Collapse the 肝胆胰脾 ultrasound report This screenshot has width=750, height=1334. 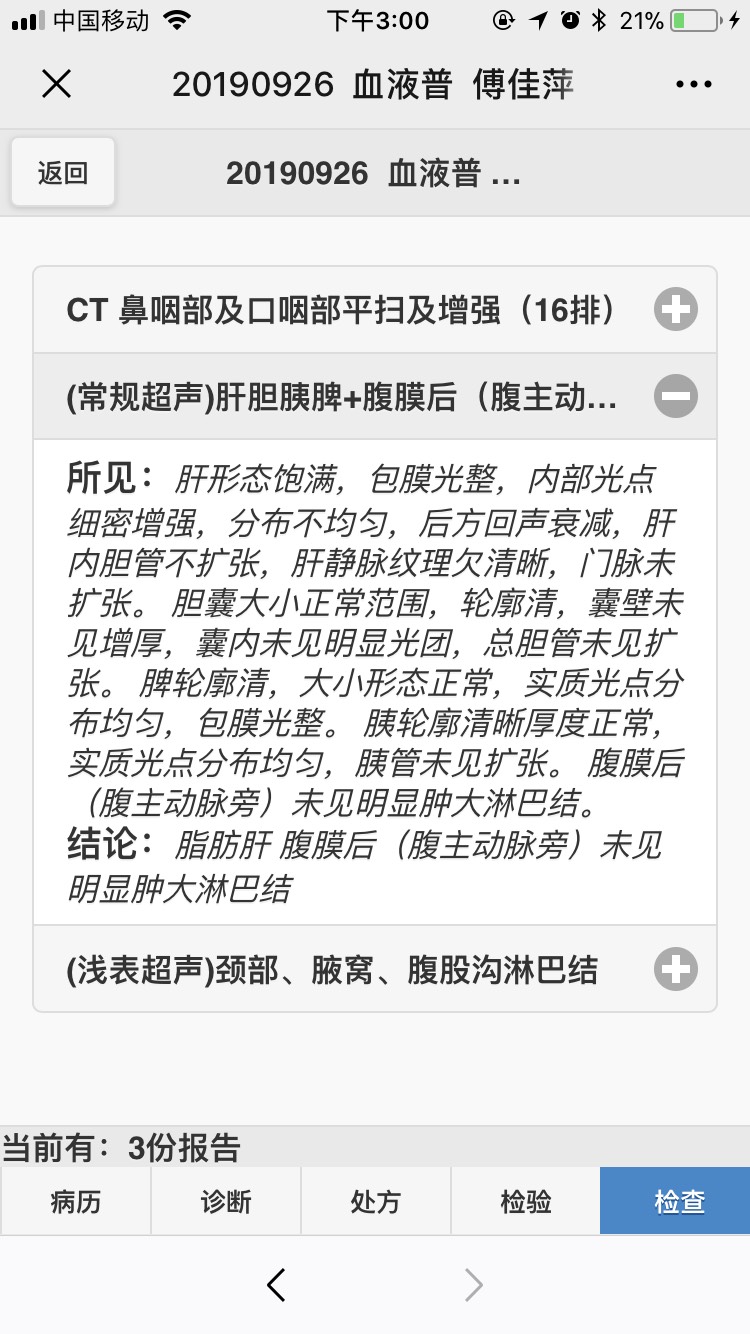(x=676, y=397)
